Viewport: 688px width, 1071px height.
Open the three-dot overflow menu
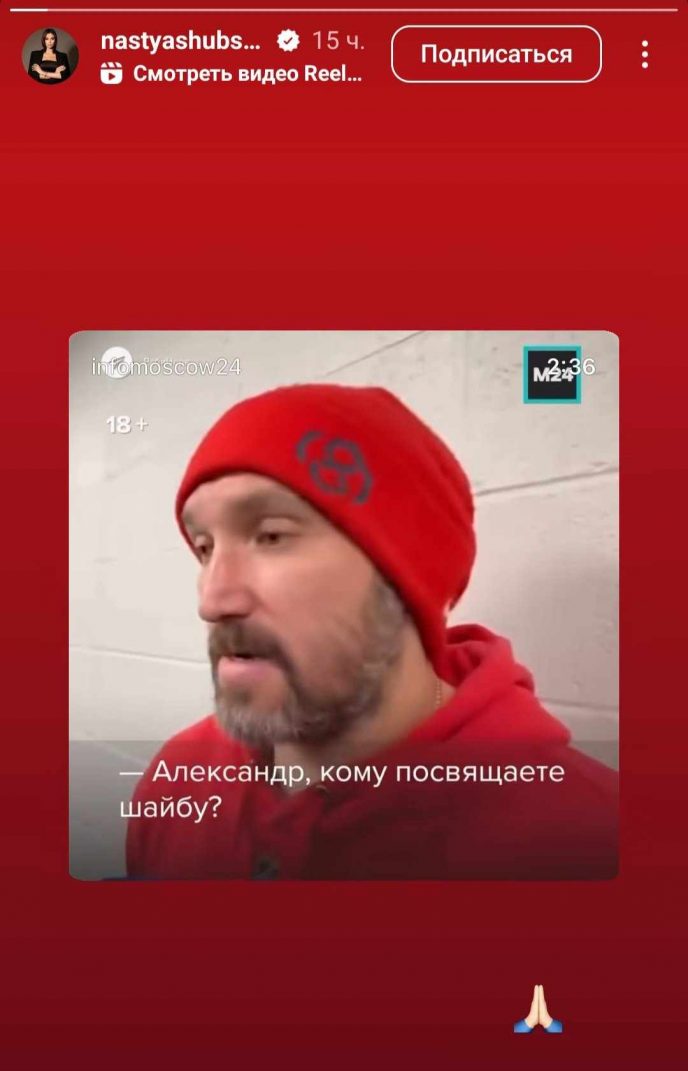click(x=646, y=54)
